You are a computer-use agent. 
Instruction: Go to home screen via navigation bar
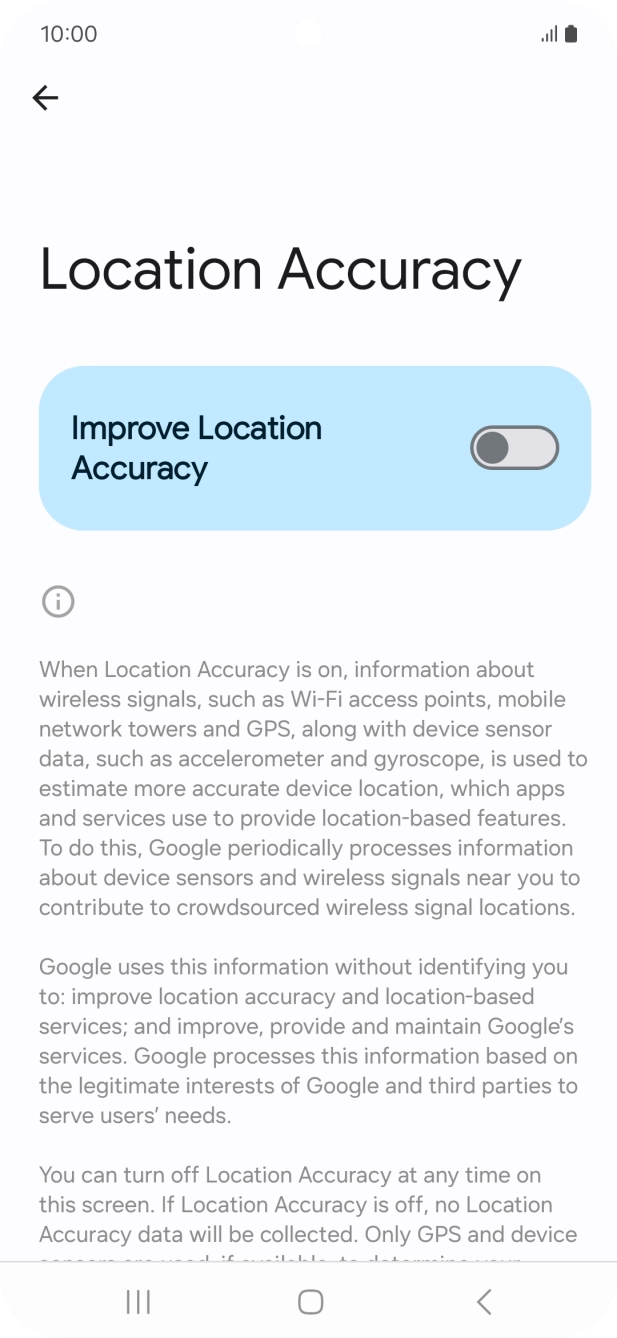tap(310, 1301)
